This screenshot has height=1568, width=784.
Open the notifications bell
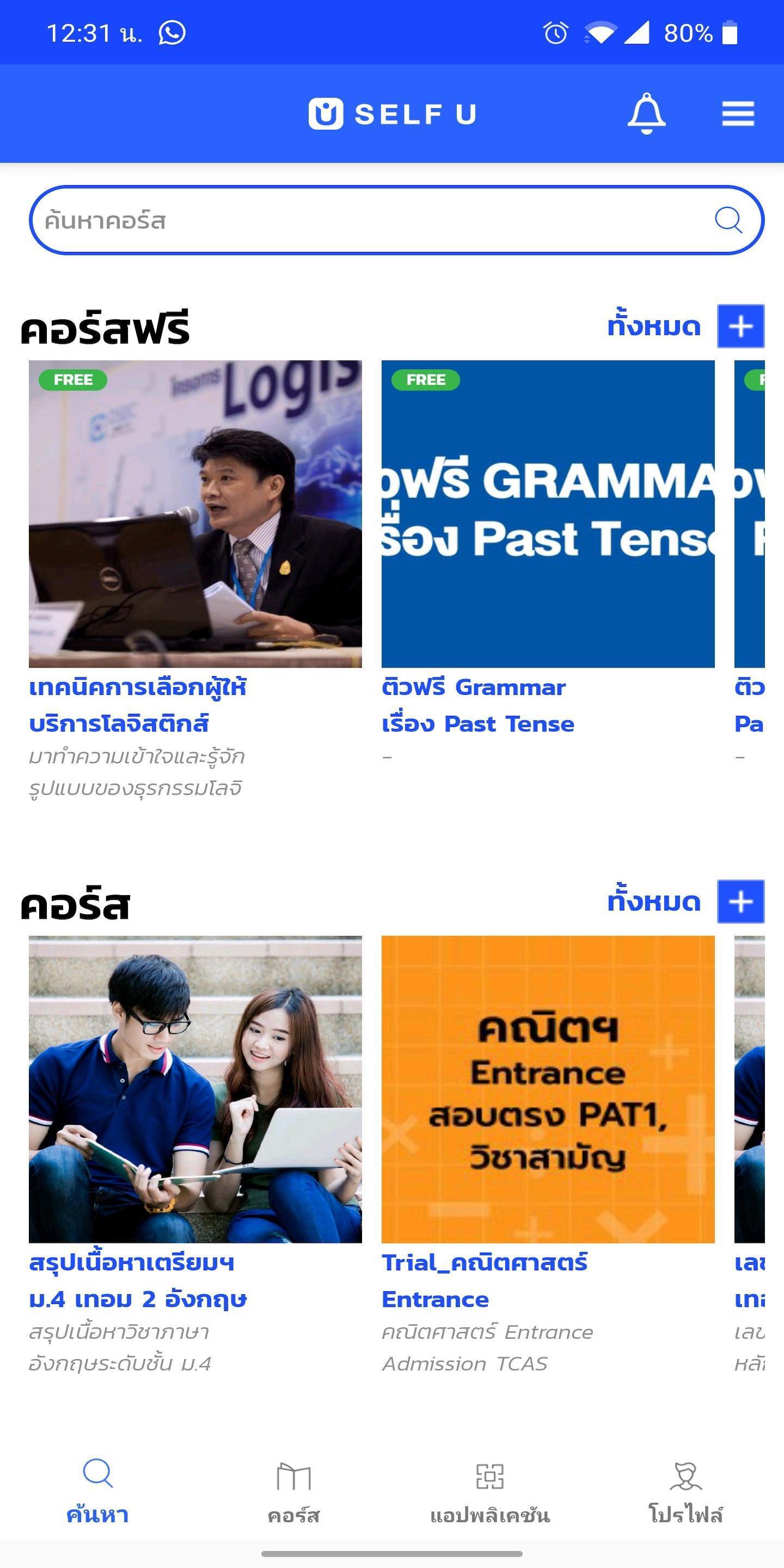646,114
